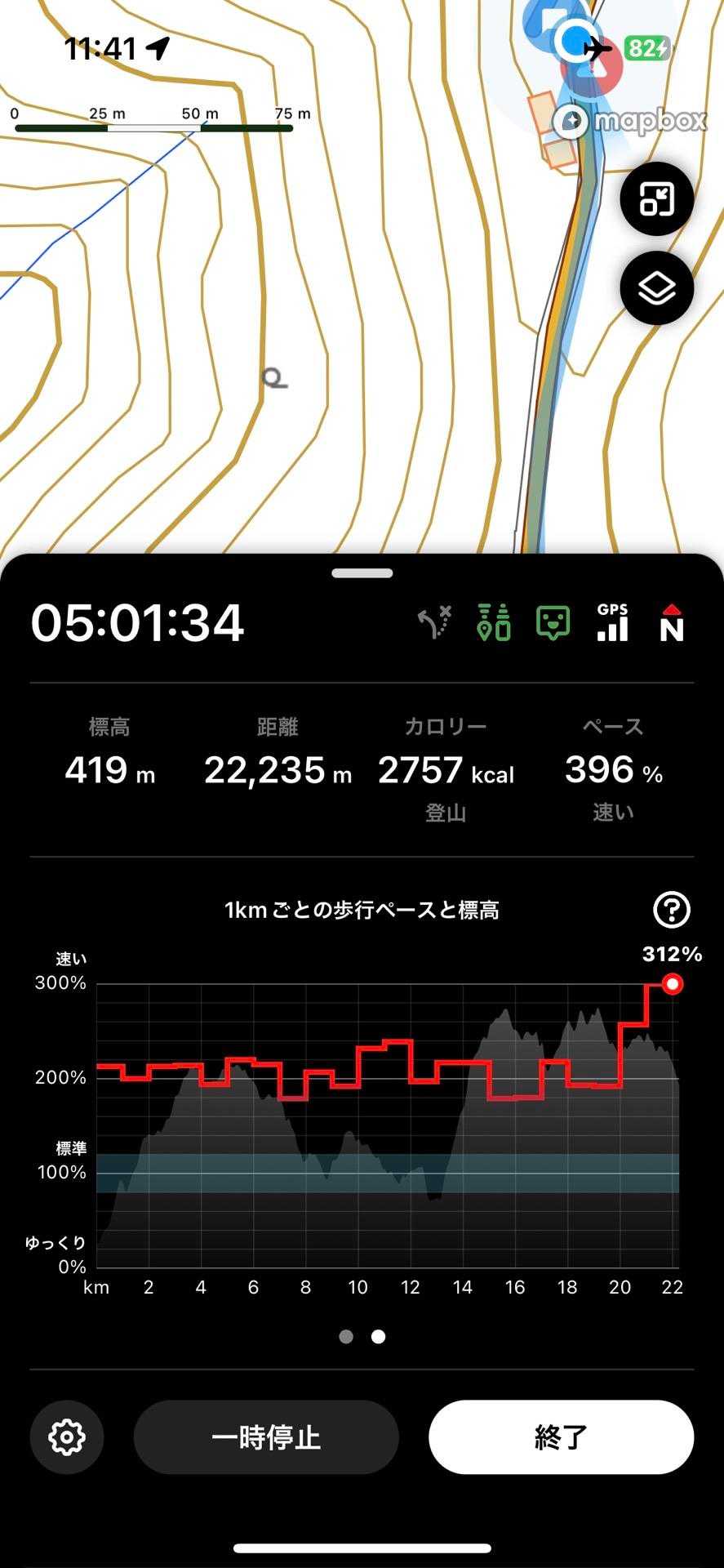Open help for the pace and elevation chart
Image resolution: width=724 pixels, height=1568 pixels.
coord(672,909)
